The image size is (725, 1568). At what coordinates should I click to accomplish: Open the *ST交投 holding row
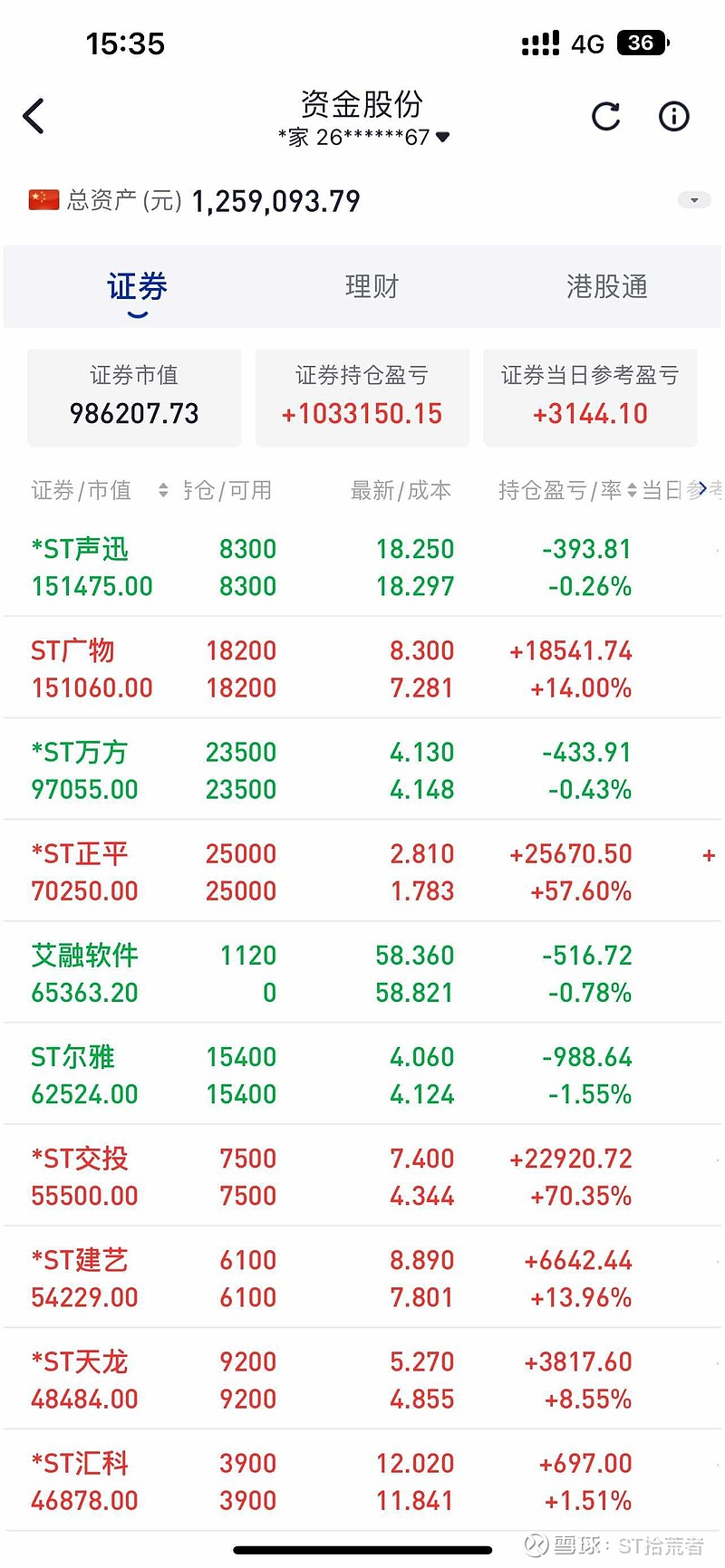[x=362, y=1176]
